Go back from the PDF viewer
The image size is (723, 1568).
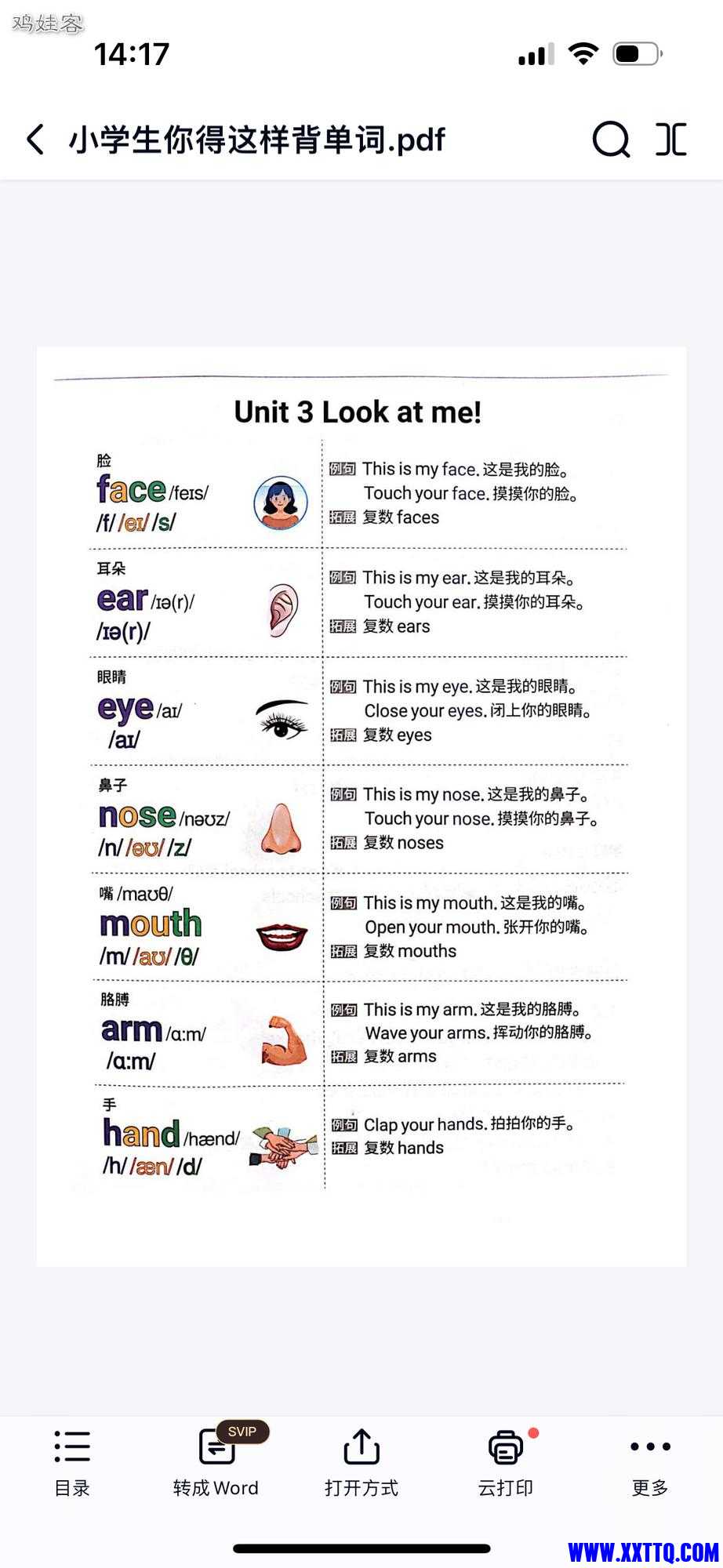click(35, 140)
